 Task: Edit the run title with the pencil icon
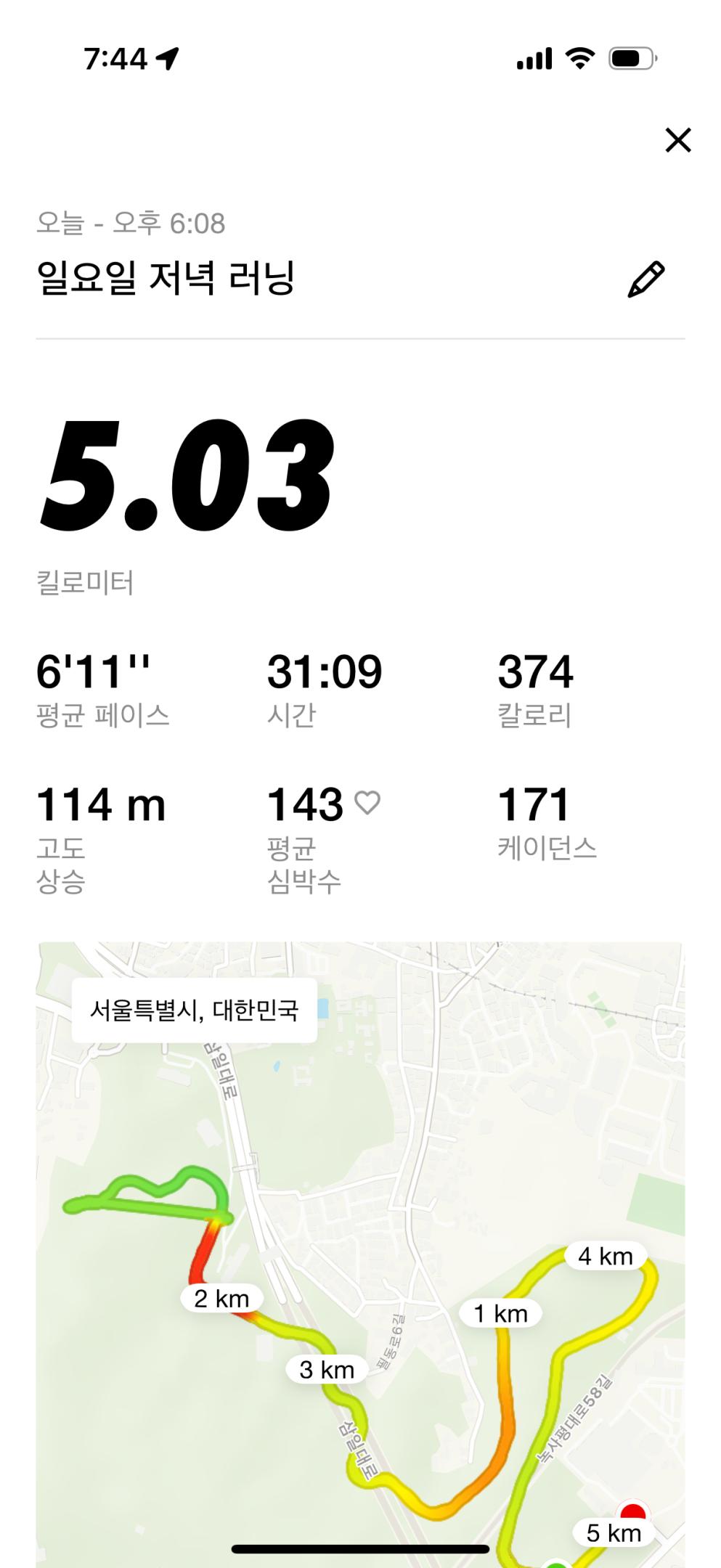(645, 279)
